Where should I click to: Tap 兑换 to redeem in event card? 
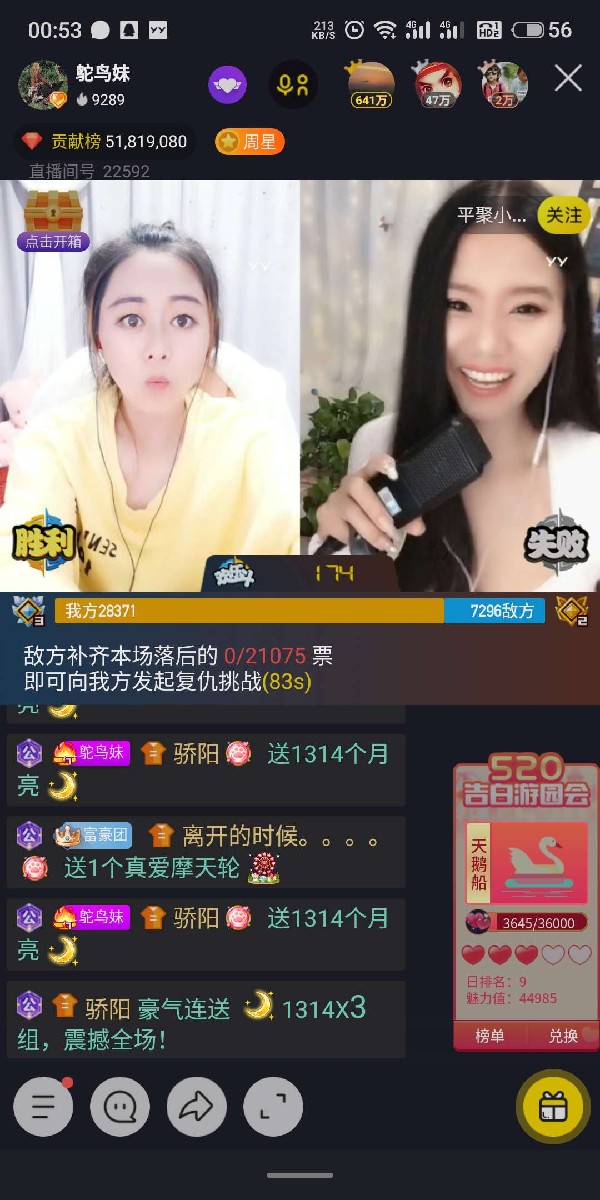pyautogui.click(x=562, y=1036)
